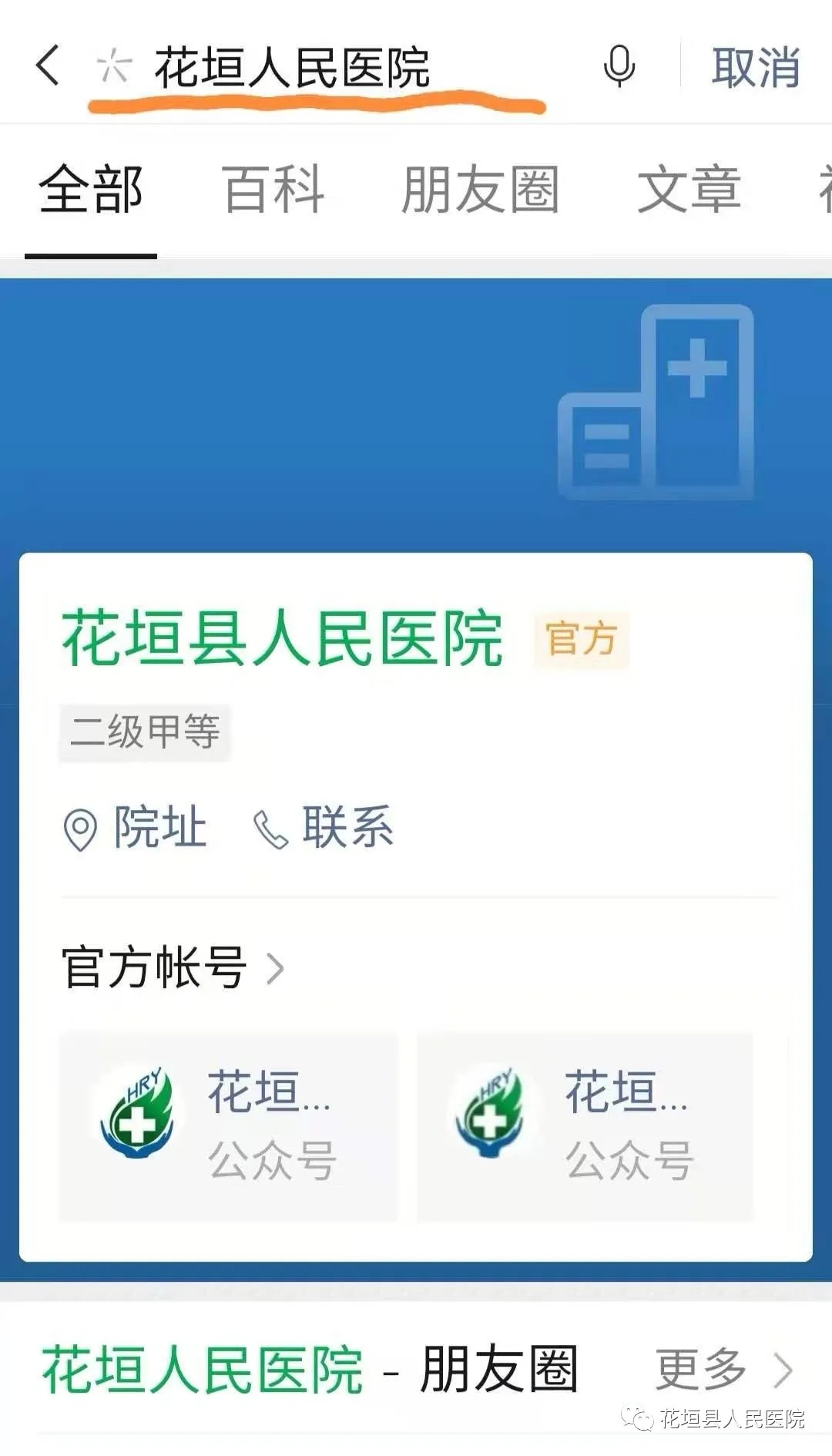This screenshot has height=1456, width=832.
Task: Open the first 花垣 公众号 card
Action: point(228,1125)
